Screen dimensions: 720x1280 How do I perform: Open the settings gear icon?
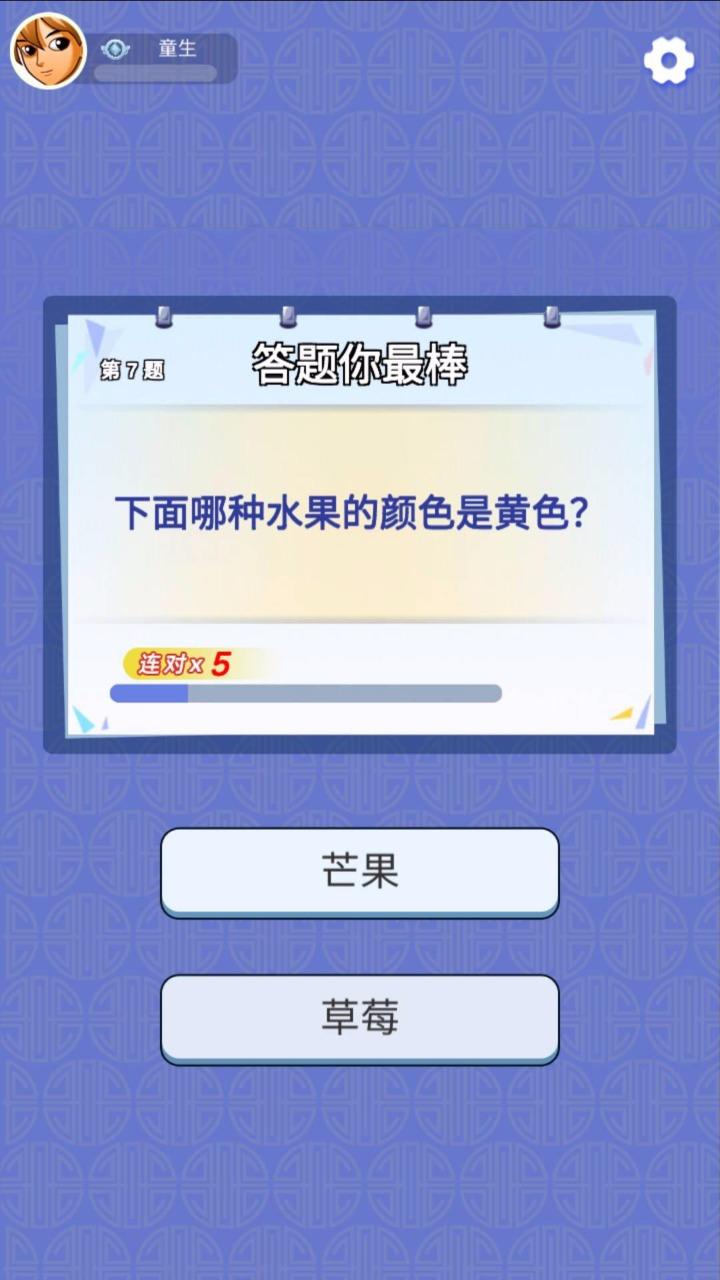coord(669,61)
